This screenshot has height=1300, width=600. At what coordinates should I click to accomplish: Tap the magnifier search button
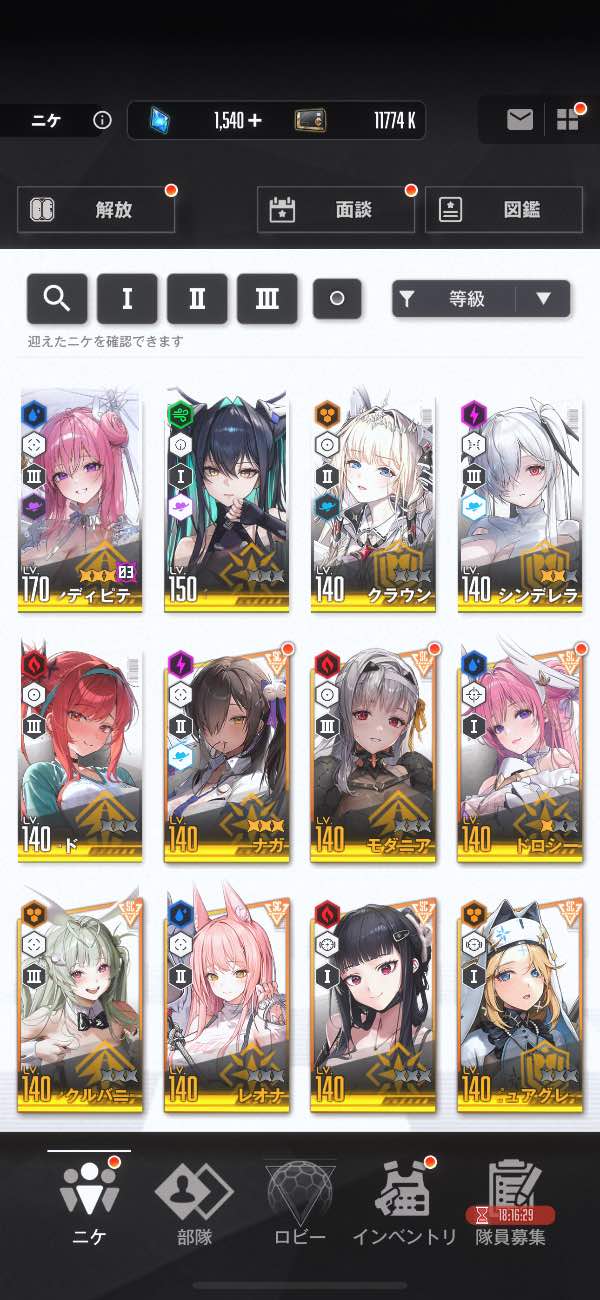tap(57, 298)
